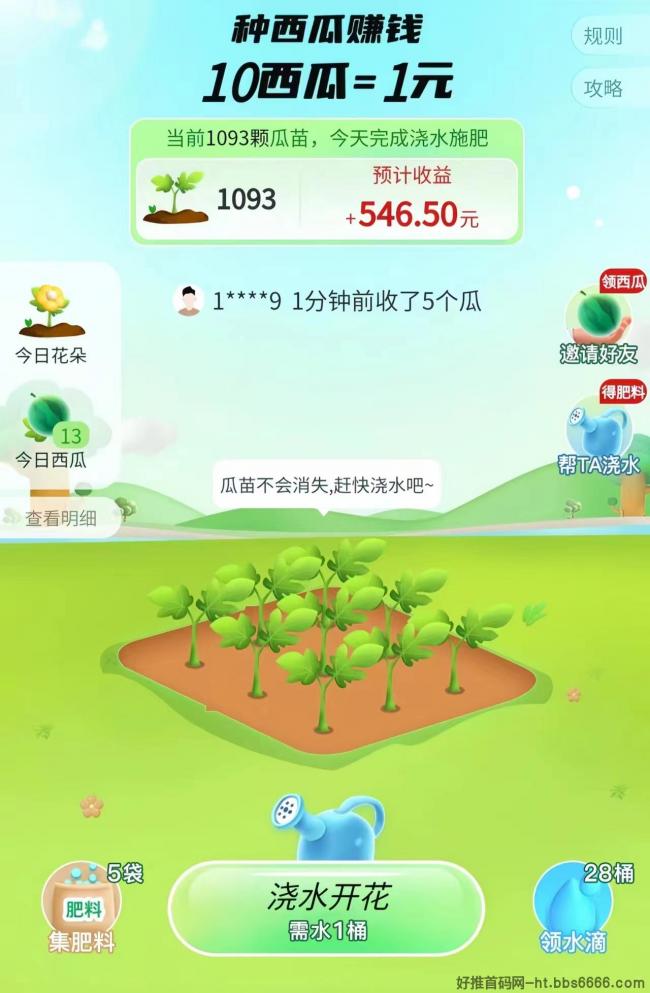This screenshot has height=993, width=650.
Task: Tap 查看明细 to view details
Action: click(x=61, y=518)
